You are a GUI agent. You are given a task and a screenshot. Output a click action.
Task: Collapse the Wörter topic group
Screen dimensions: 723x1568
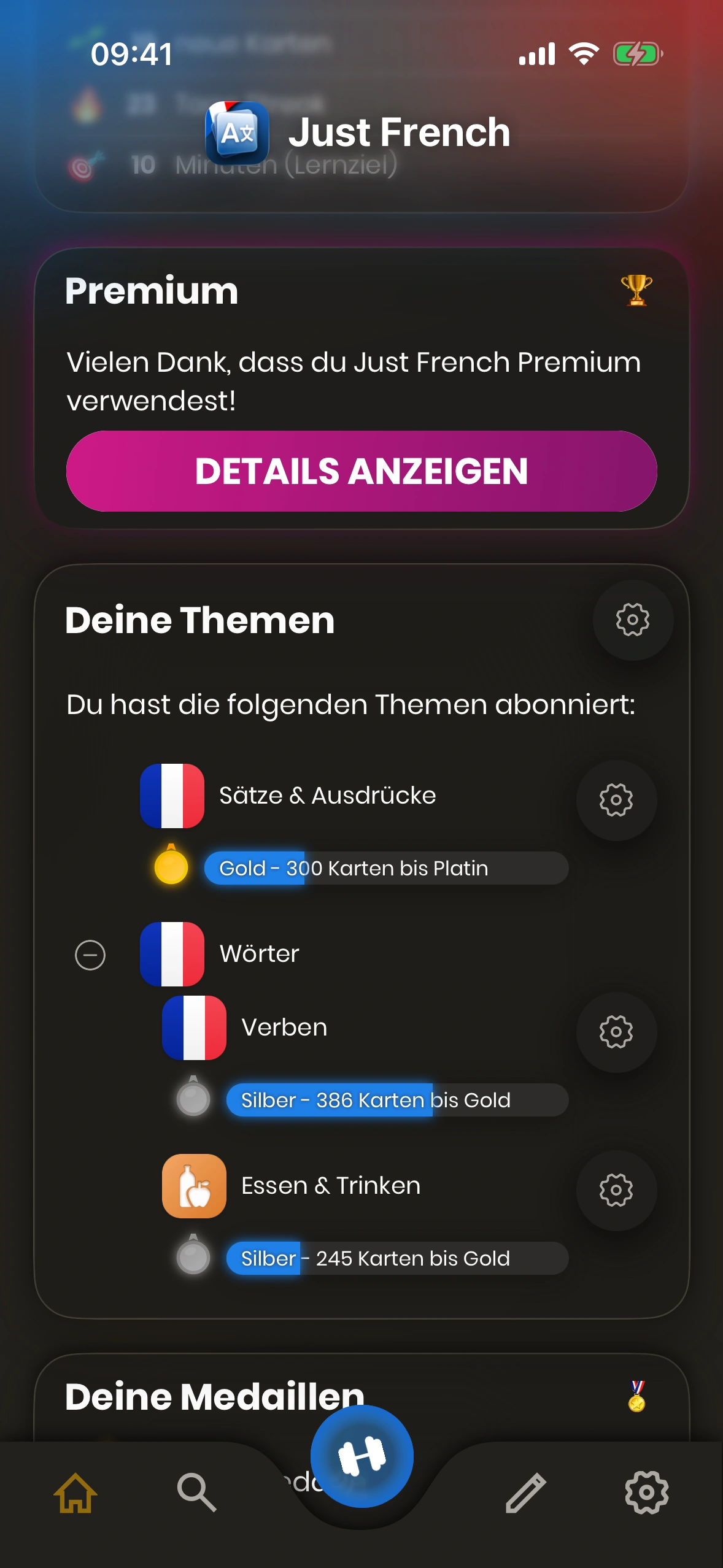90,955
